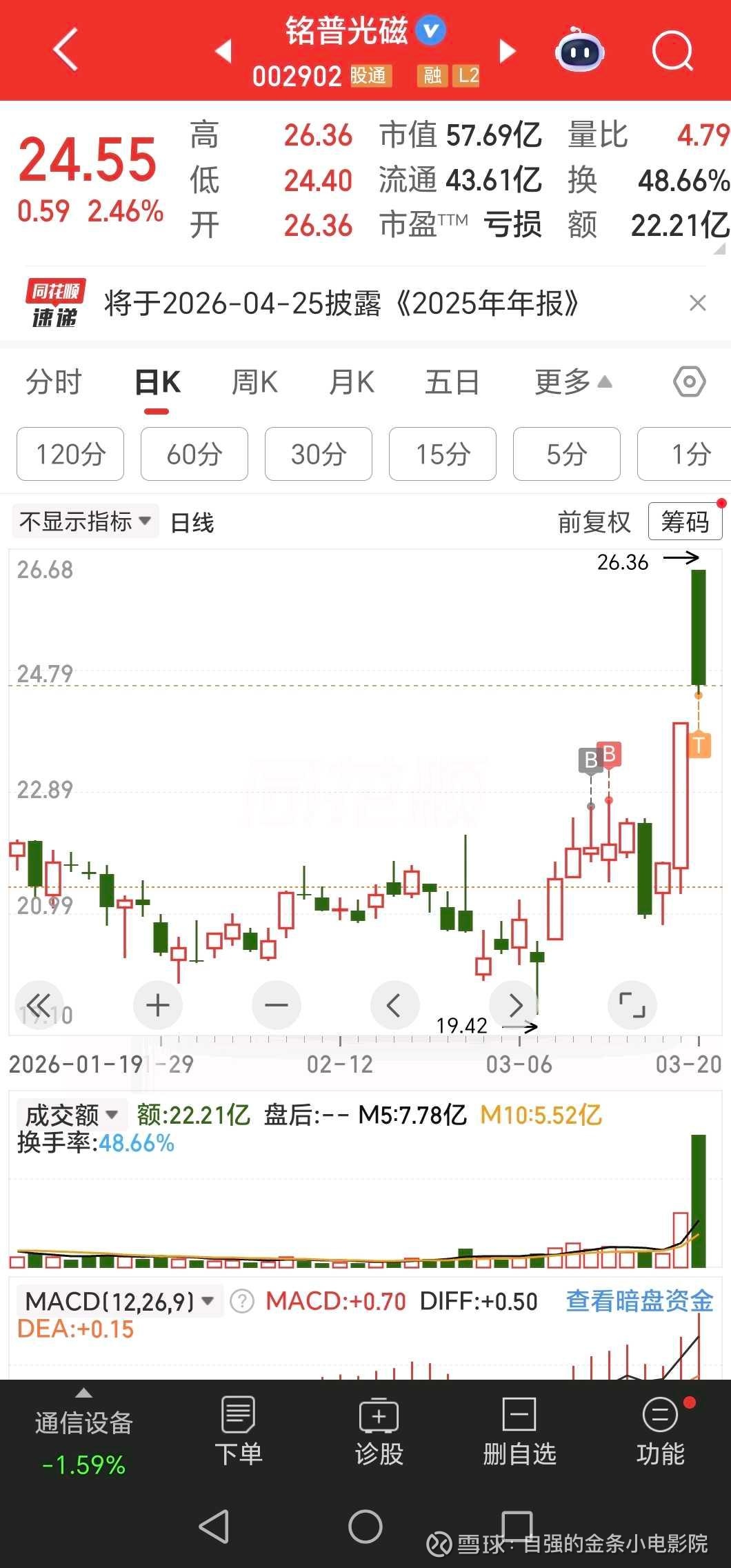The width and height of the screenshot is (731, 1568).
Task: Switch to the 五日 tab
Action: pos(452,382)
